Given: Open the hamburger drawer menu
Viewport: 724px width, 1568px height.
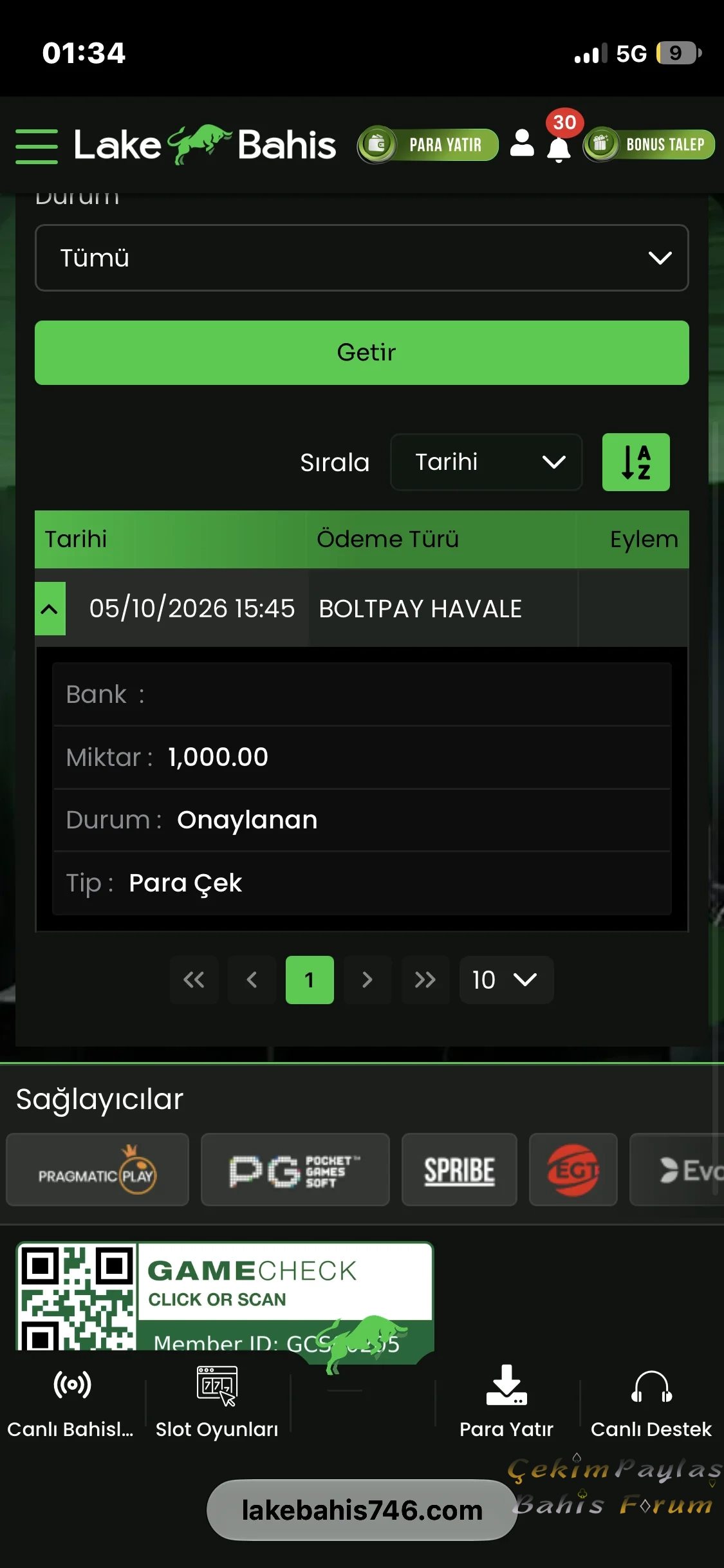Looking at the screenshot, I should click(x=37, y=146).
